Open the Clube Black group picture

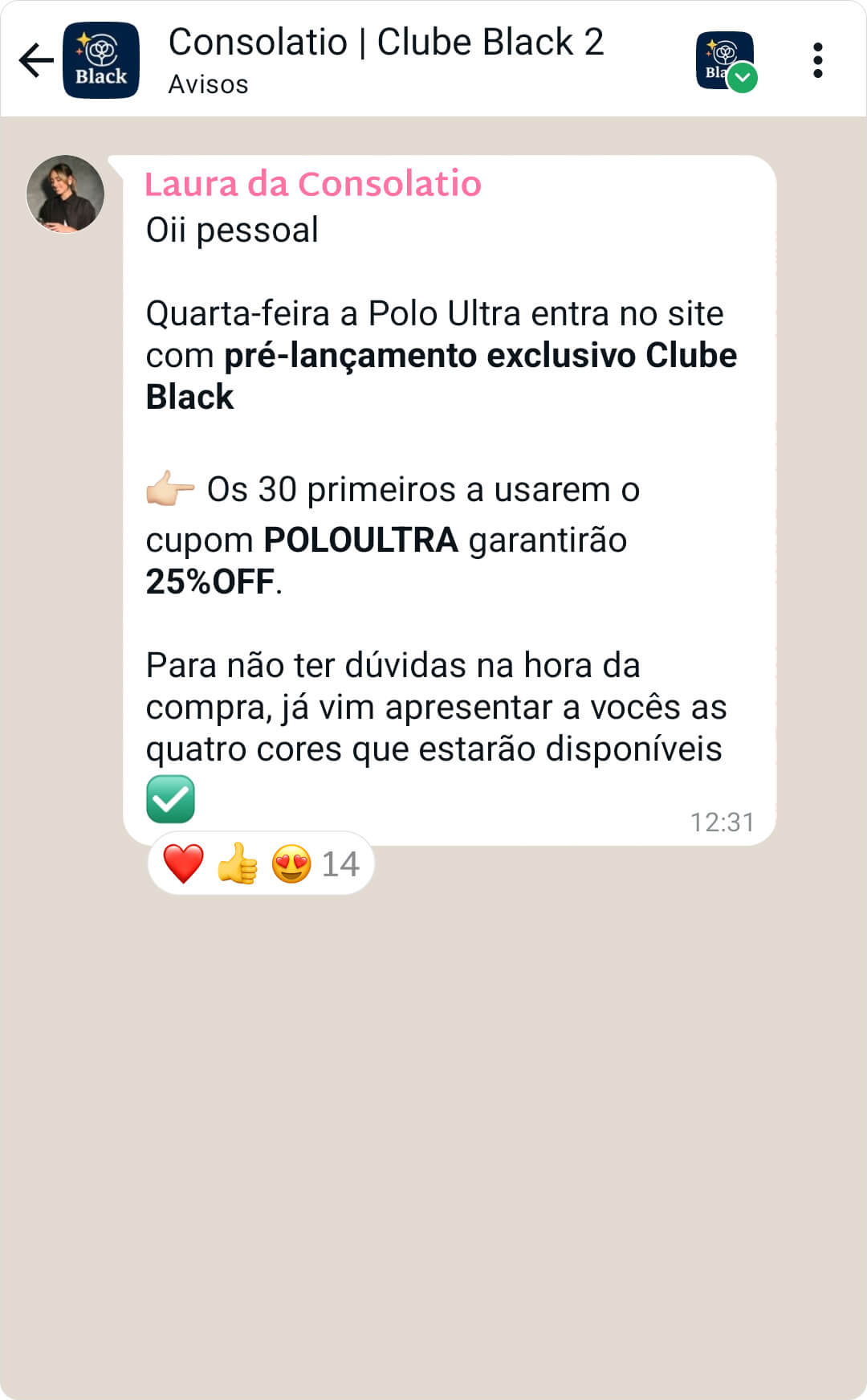click(x=101, y=60)
